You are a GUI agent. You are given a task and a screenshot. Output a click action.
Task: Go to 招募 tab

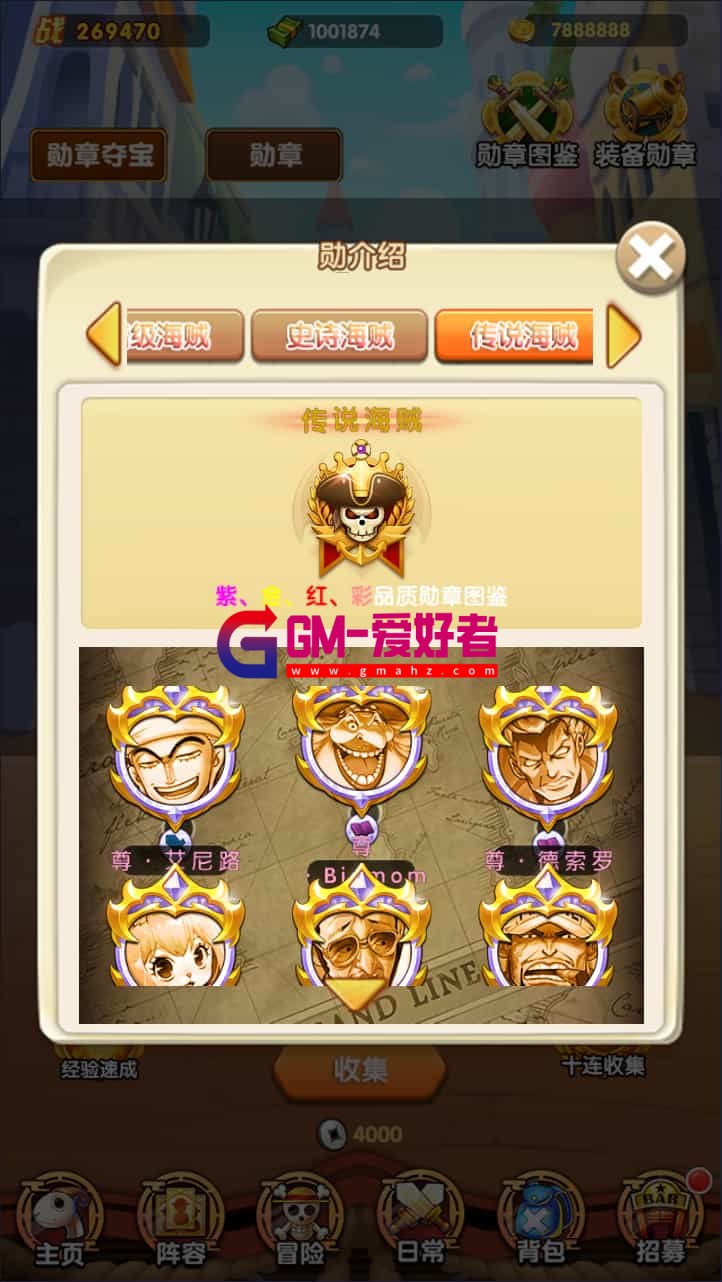[x=661, y=1223]
